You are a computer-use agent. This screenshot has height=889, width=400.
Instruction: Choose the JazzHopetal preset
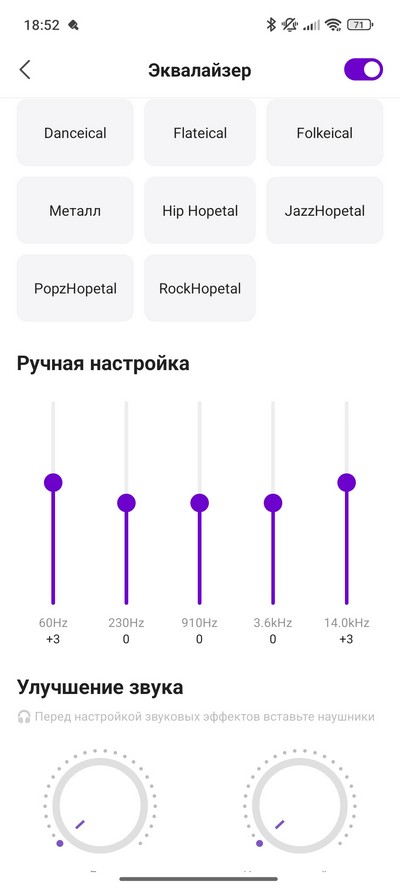(x=325, y=211)
